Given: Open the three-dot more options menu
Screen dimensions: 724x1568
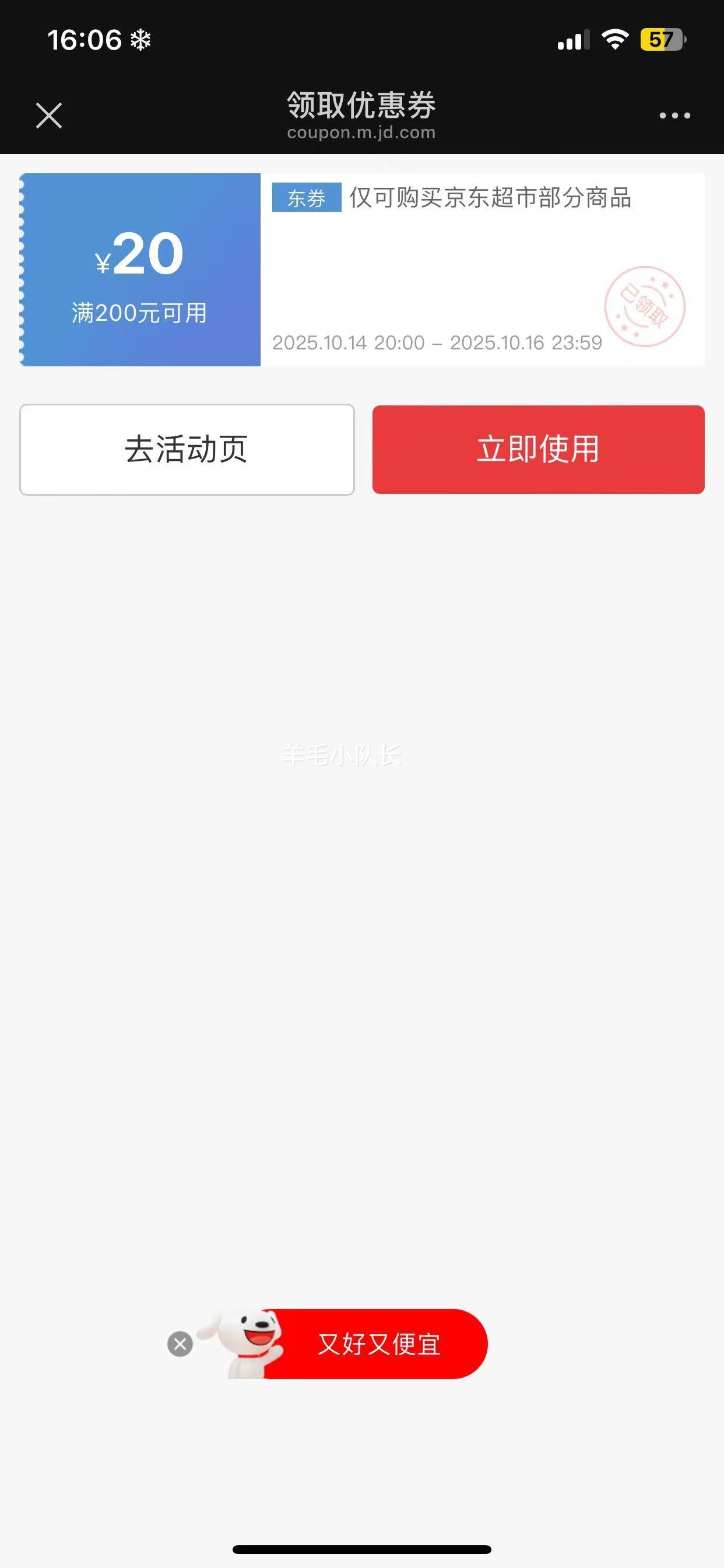Looking at the screenshot, I should pos(674,116).
